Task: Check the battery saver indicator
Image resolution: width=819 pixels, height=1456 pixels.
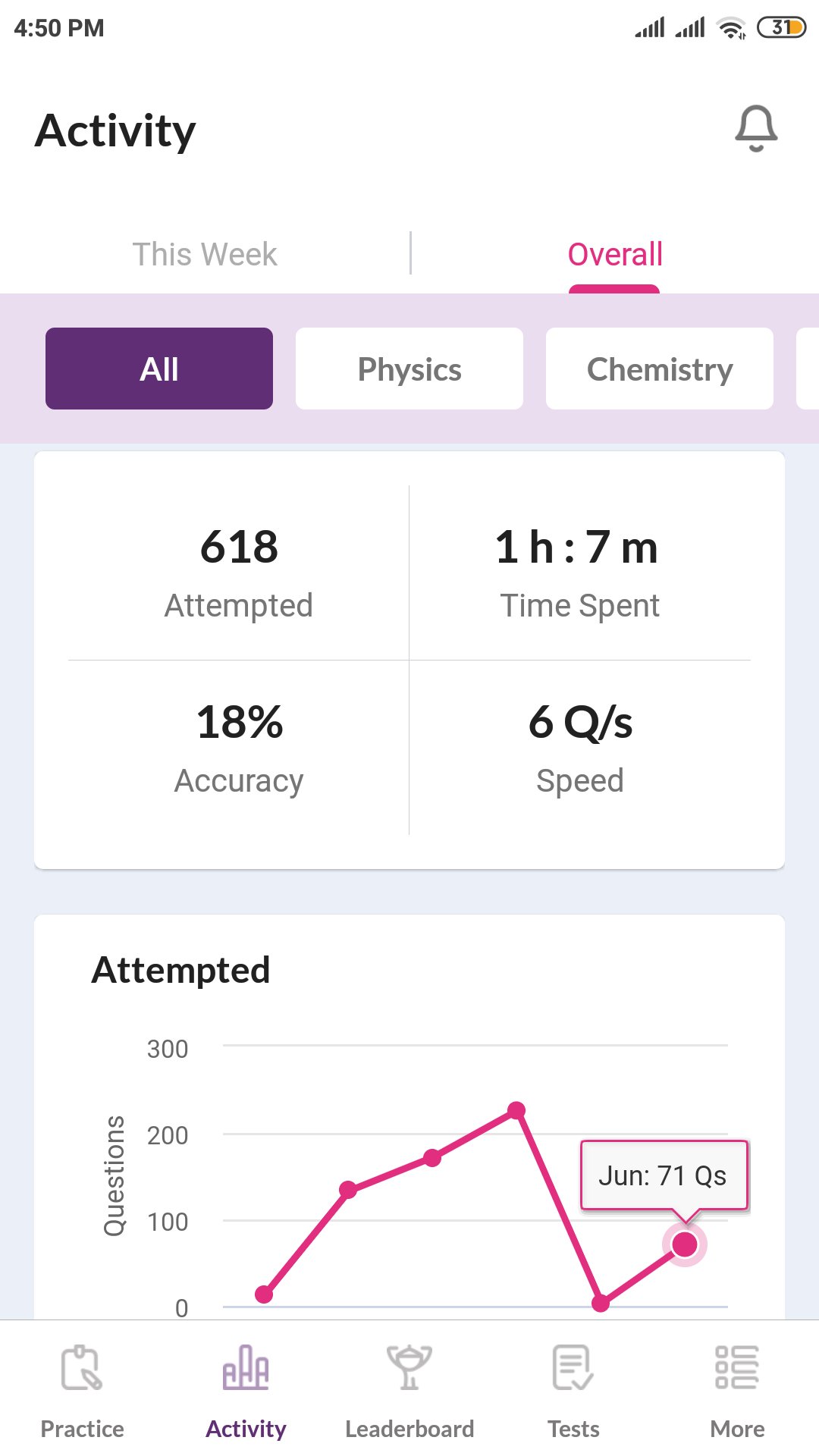Action: (x=782, y=26)
